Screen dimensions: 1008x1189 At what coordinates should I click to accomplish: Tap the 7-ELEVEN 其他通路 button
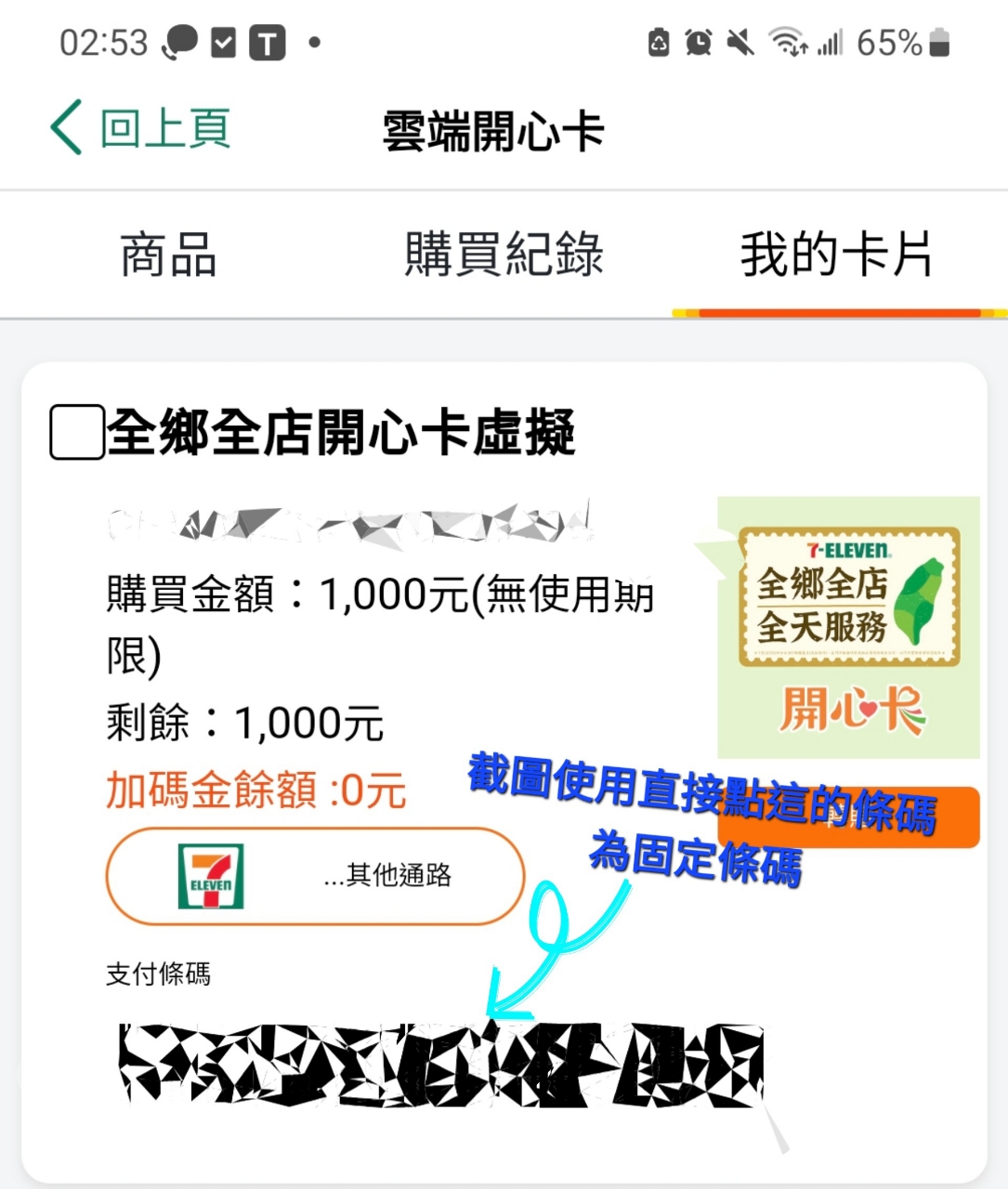tap(315, 876)
